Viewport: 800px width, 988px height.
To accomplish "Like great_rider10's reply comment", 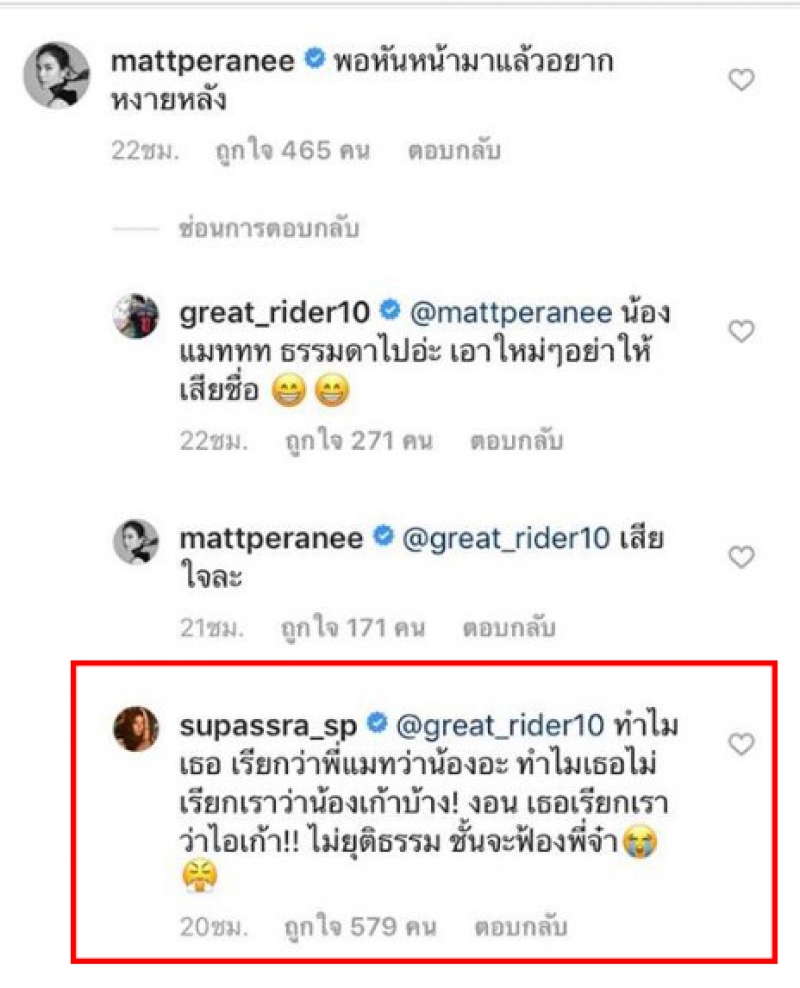I will 741,332.
